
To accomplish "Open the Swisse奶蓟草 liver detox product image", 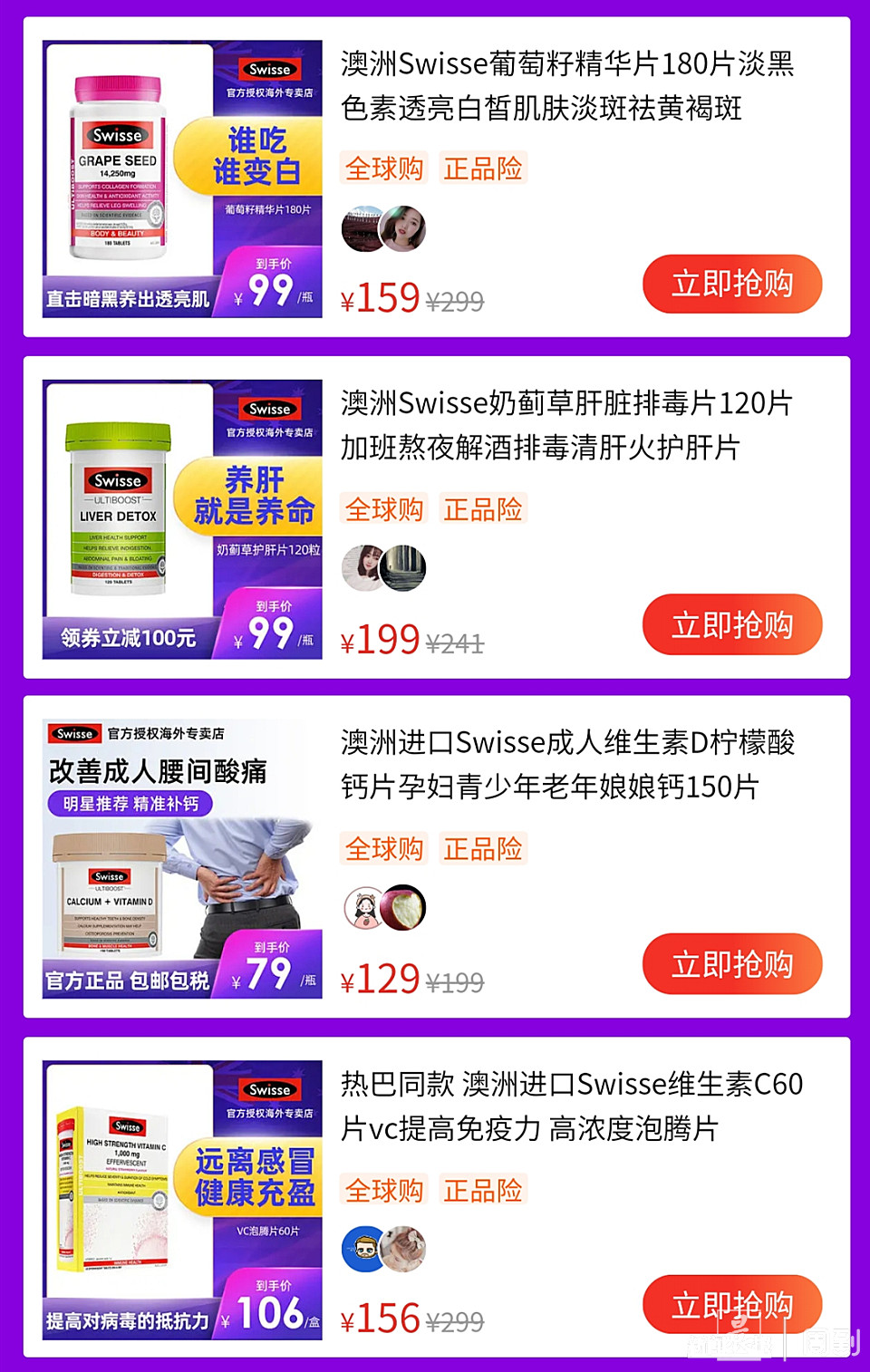I will [182, 518].
